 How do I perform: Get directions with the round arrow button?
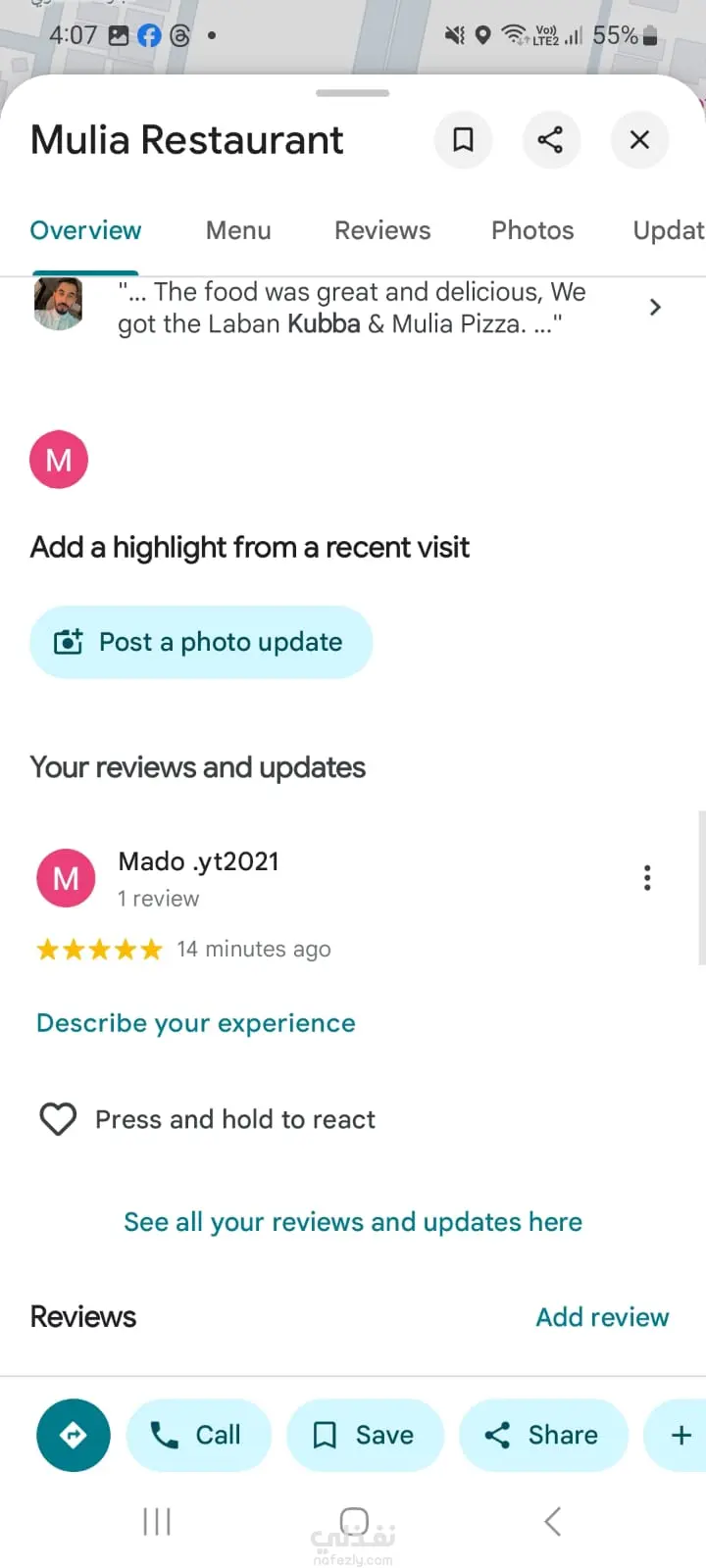(x=74, y=1435)
